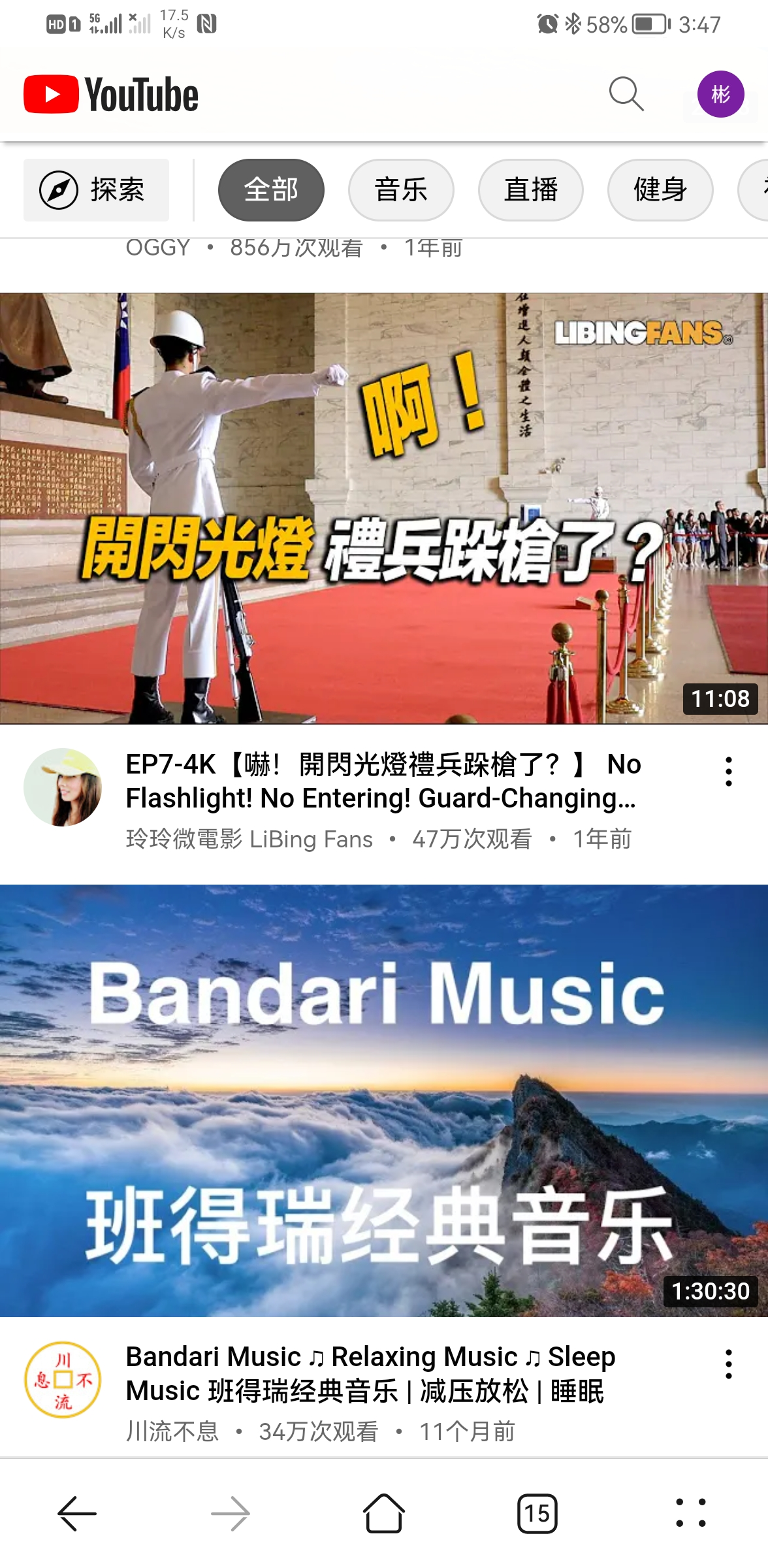Open the 川流不息 channel avatar
Viewport: 768px width, 1568px height.
63,1380
